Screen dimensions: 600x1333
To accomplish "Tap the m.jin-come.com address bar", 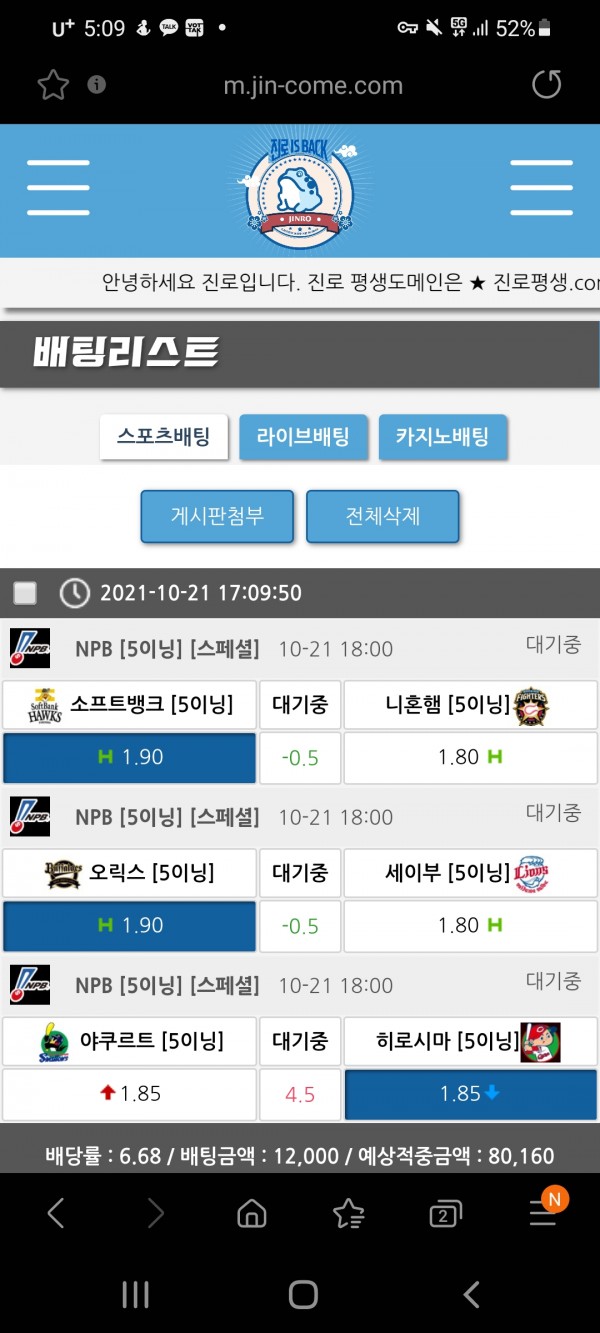I will click(x=312, y=86).
